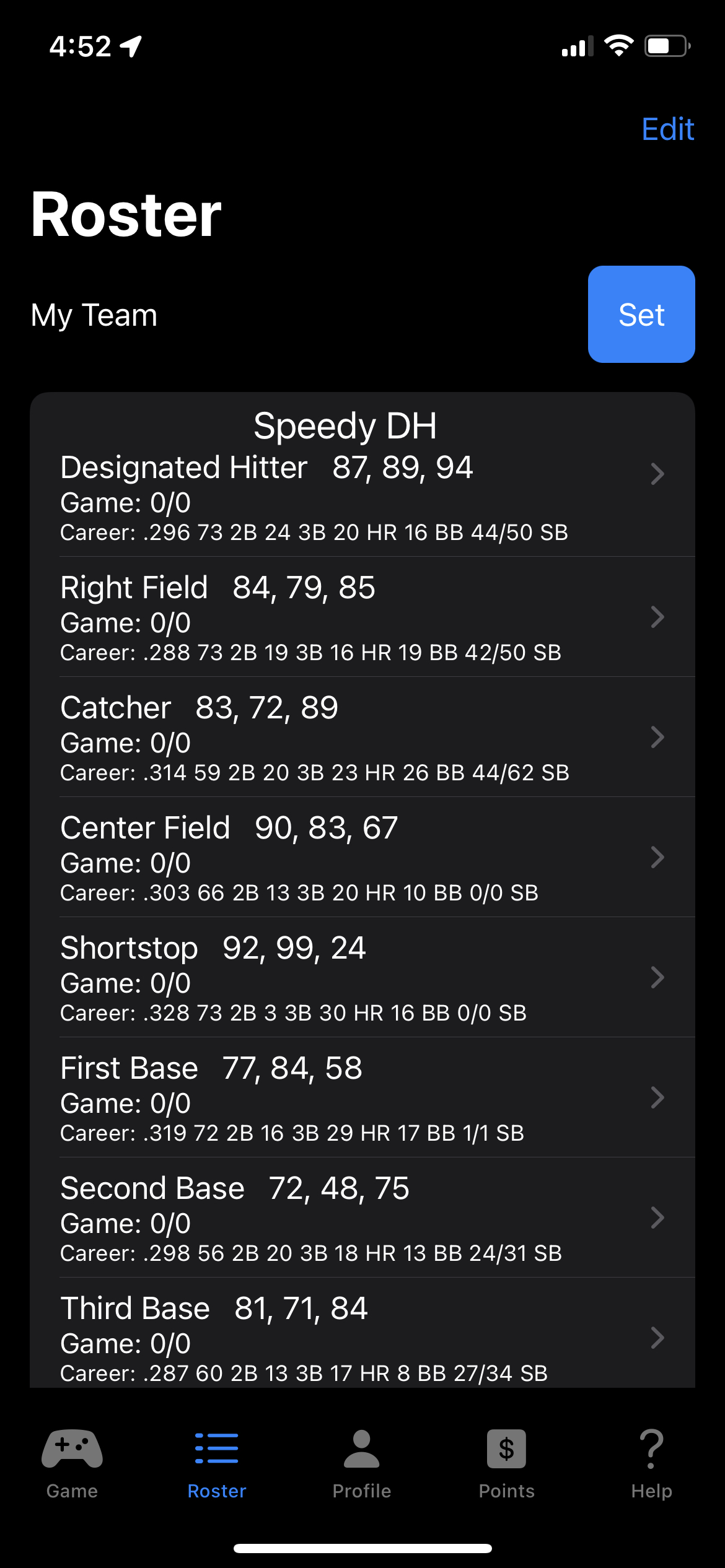Select the Catcher row
The image size is (725, 1568).
(362, 737)
